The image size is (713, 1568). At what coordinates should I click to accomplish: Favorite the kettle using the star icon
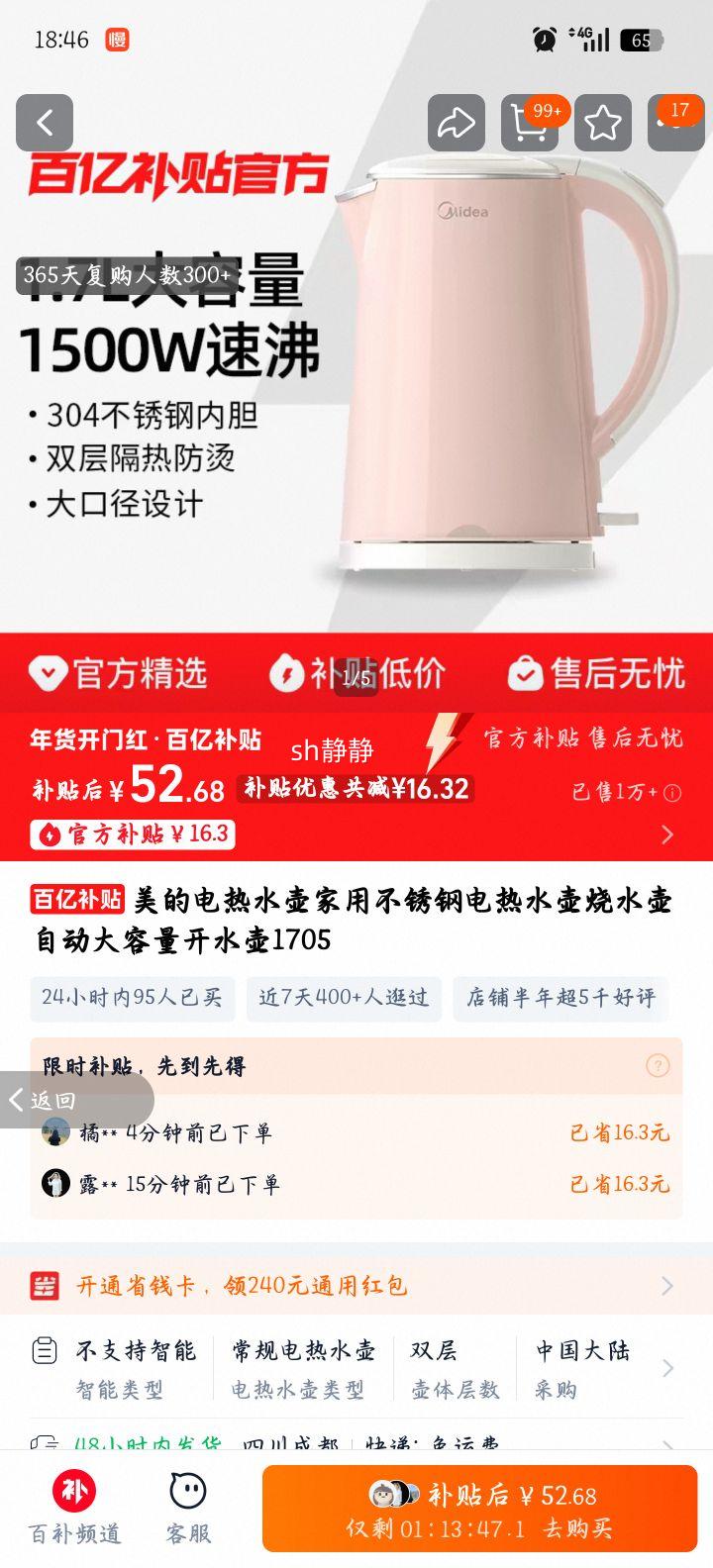tap(601, 123)
